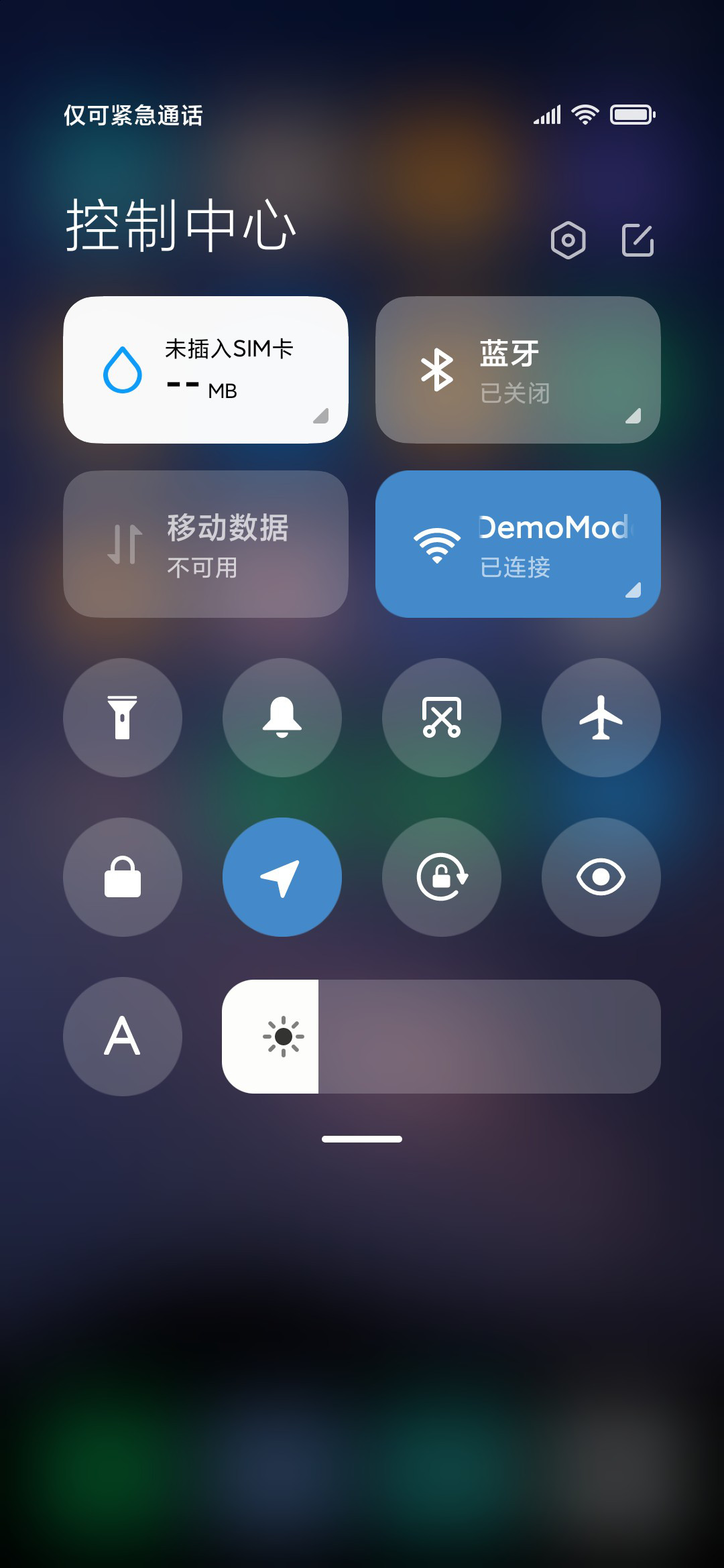The image size is (724, 1568).
Task: Disable the location arrow toggle
Action: 282,877
